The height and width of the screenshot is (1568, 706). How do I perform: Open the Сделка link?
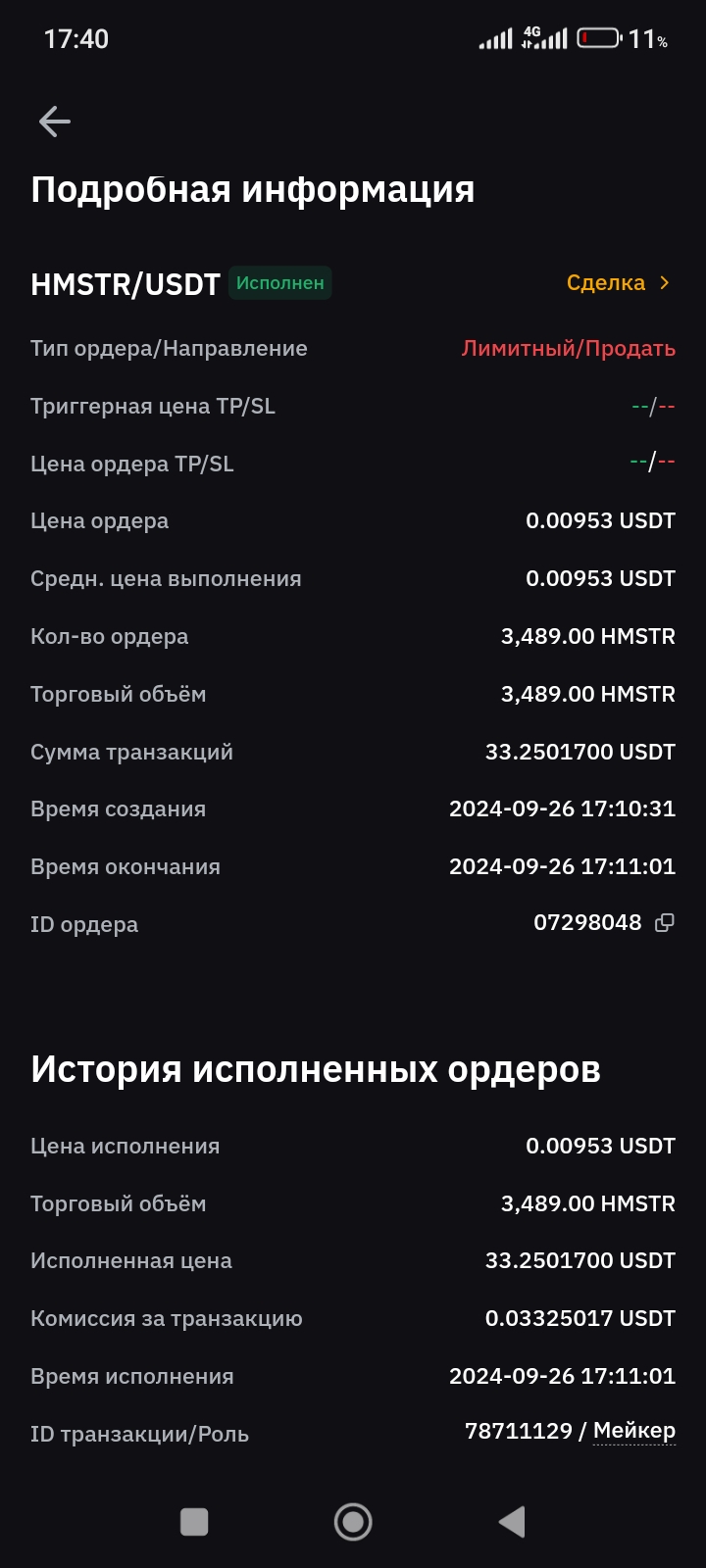[x=618, y=283]
